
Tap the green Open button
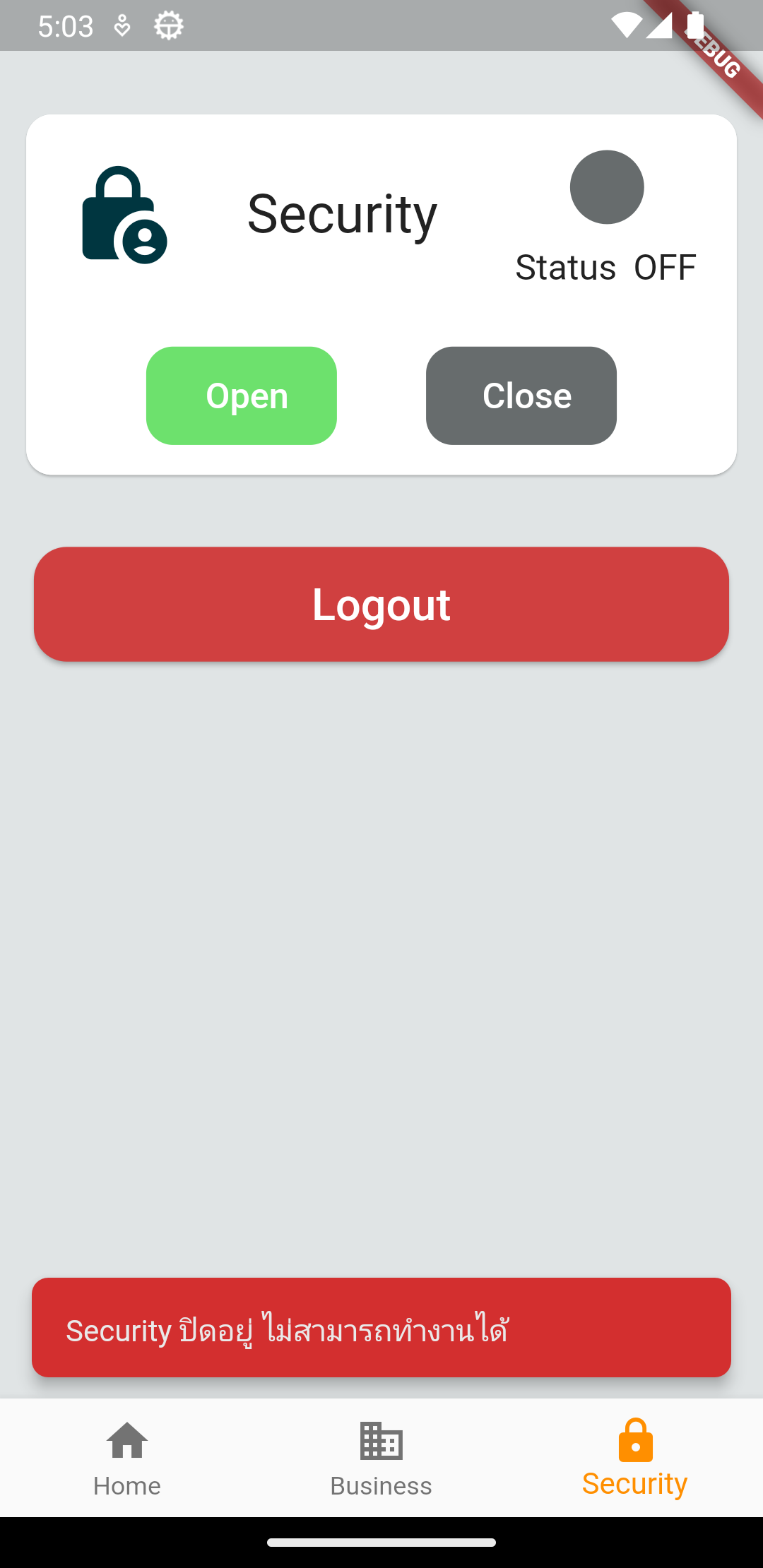pyautogui.click(x=242, y=396)
